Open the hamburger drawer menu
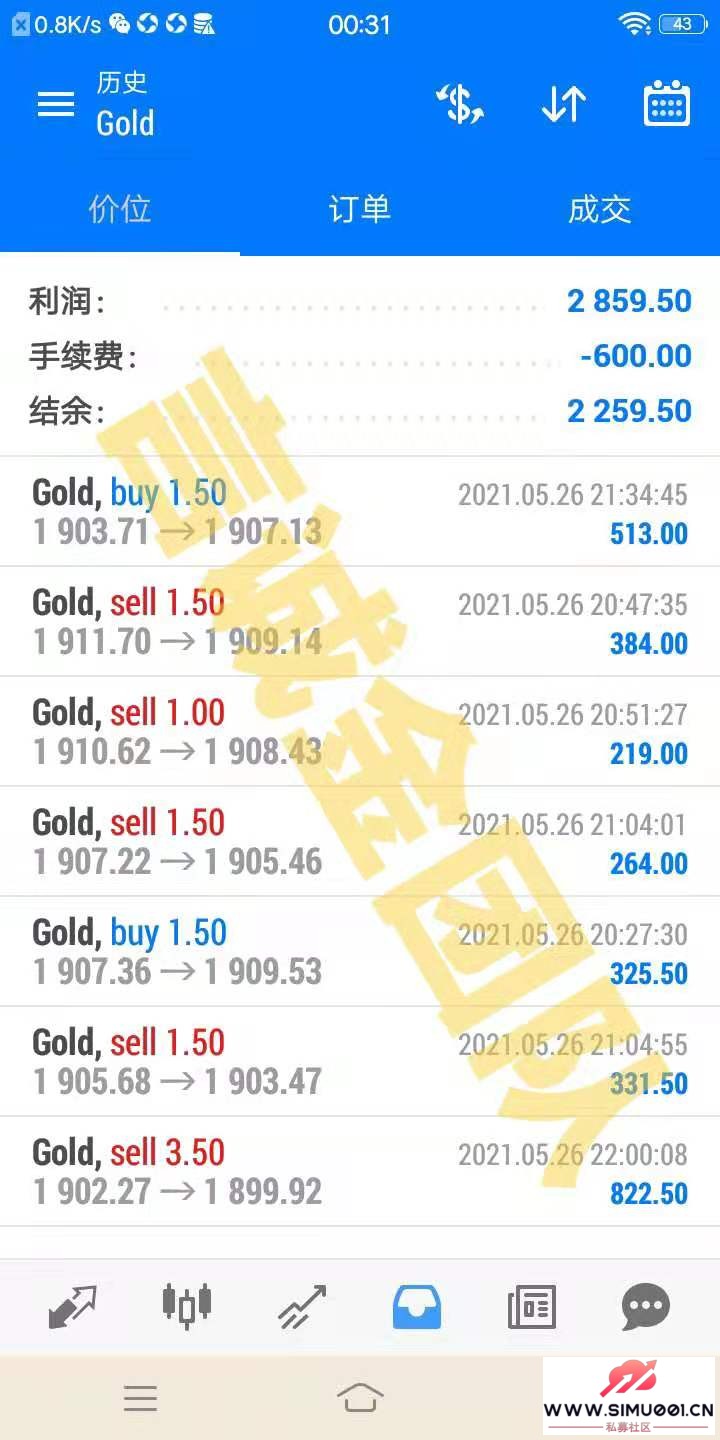The image size is (720, 1440). [x=56, y=104]
